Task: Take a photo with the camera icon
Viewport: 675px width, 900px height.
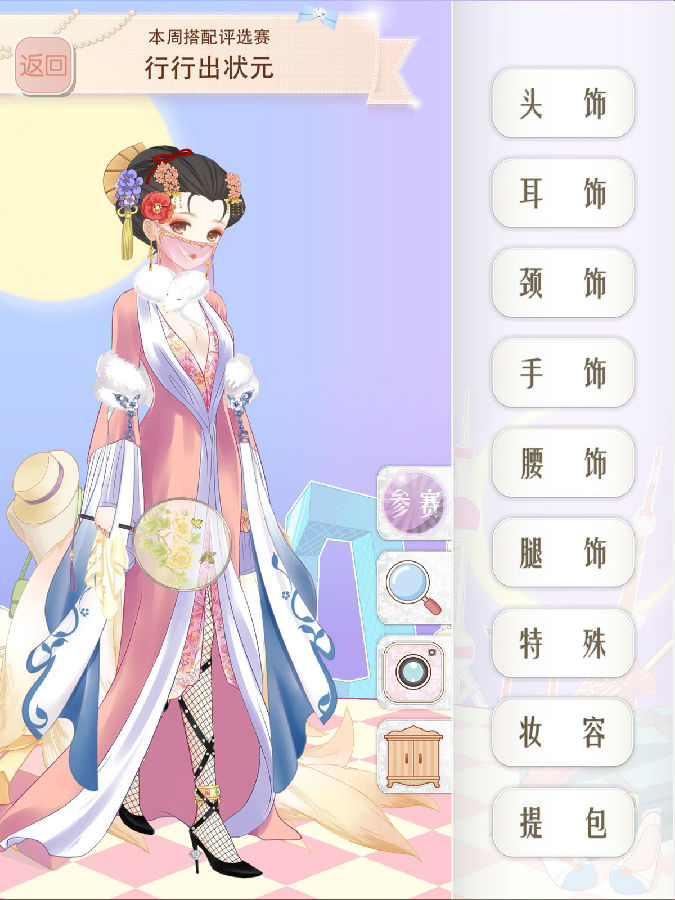Action: point(413,669)
